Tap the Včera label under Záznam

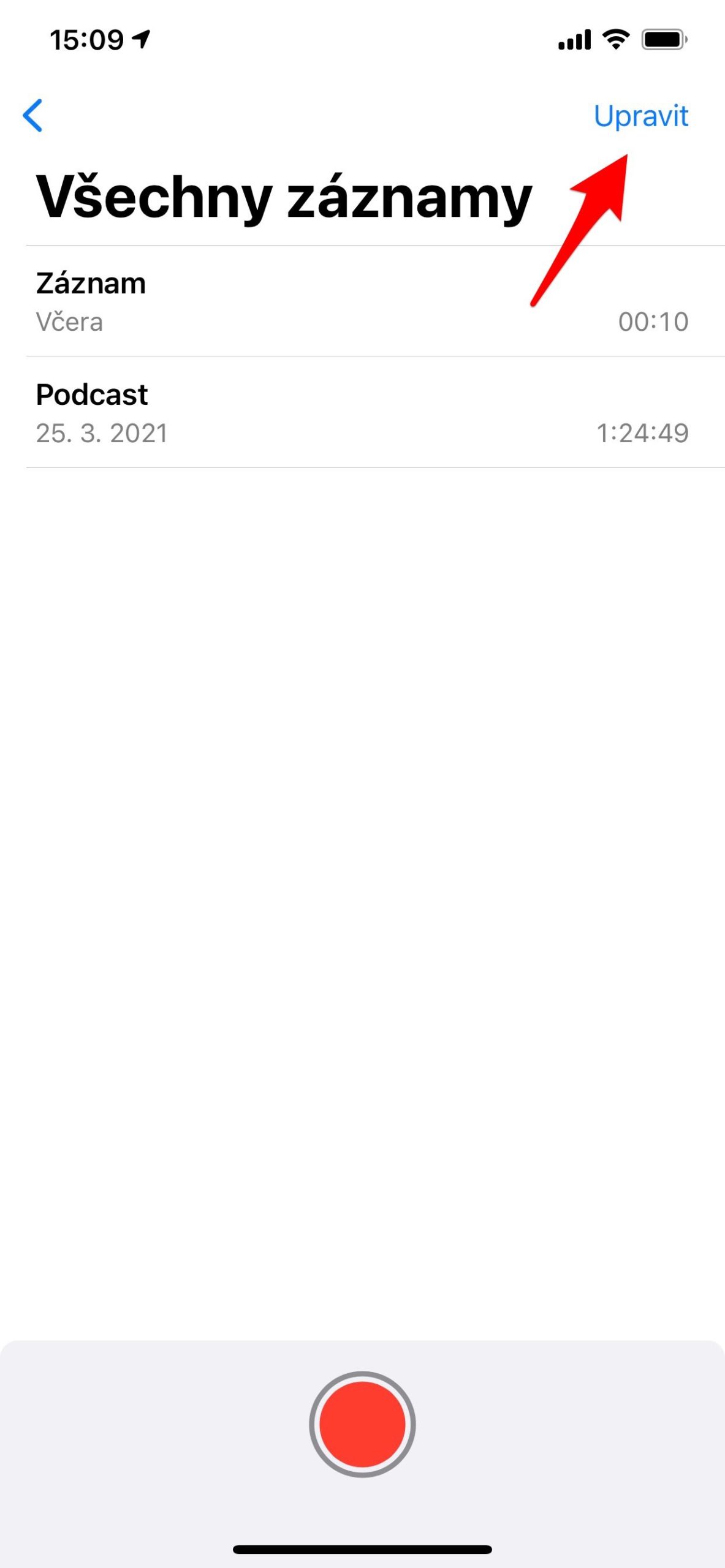[69, 321]
